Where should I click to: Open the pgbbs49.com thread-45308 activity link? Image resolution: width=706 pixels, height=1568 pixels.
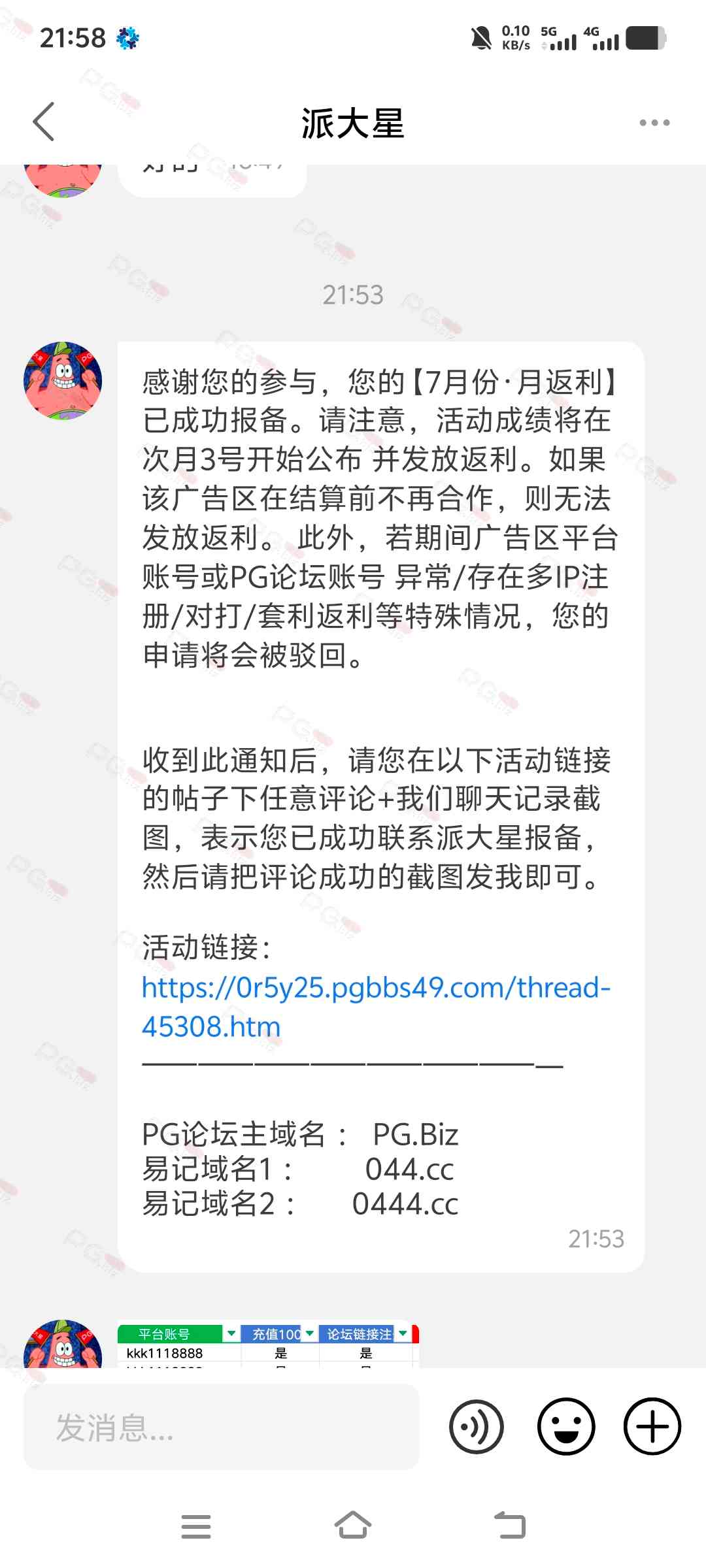click(376, 1007)
